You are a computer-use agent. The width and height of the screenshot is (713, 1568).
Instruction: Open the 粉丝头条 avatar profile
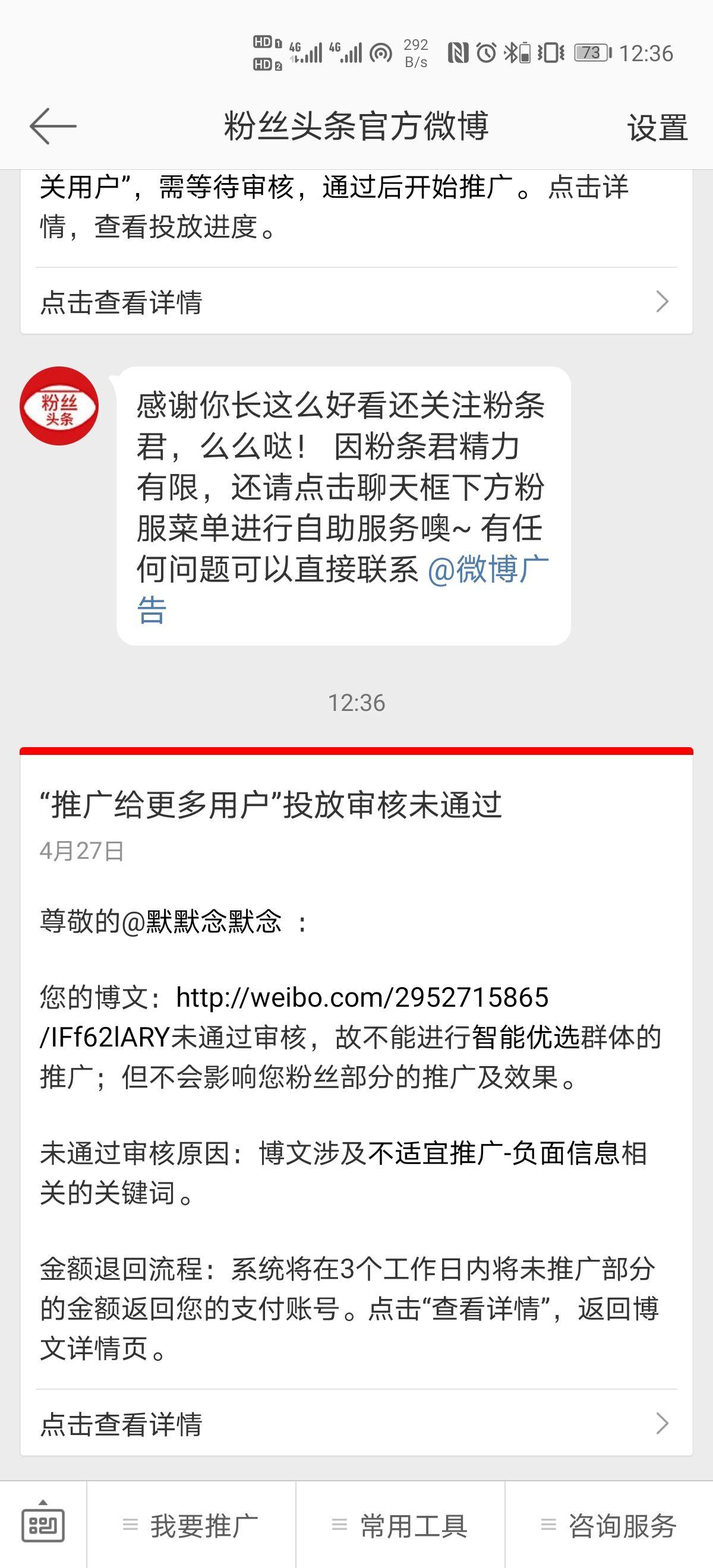(x=59, y=406)
